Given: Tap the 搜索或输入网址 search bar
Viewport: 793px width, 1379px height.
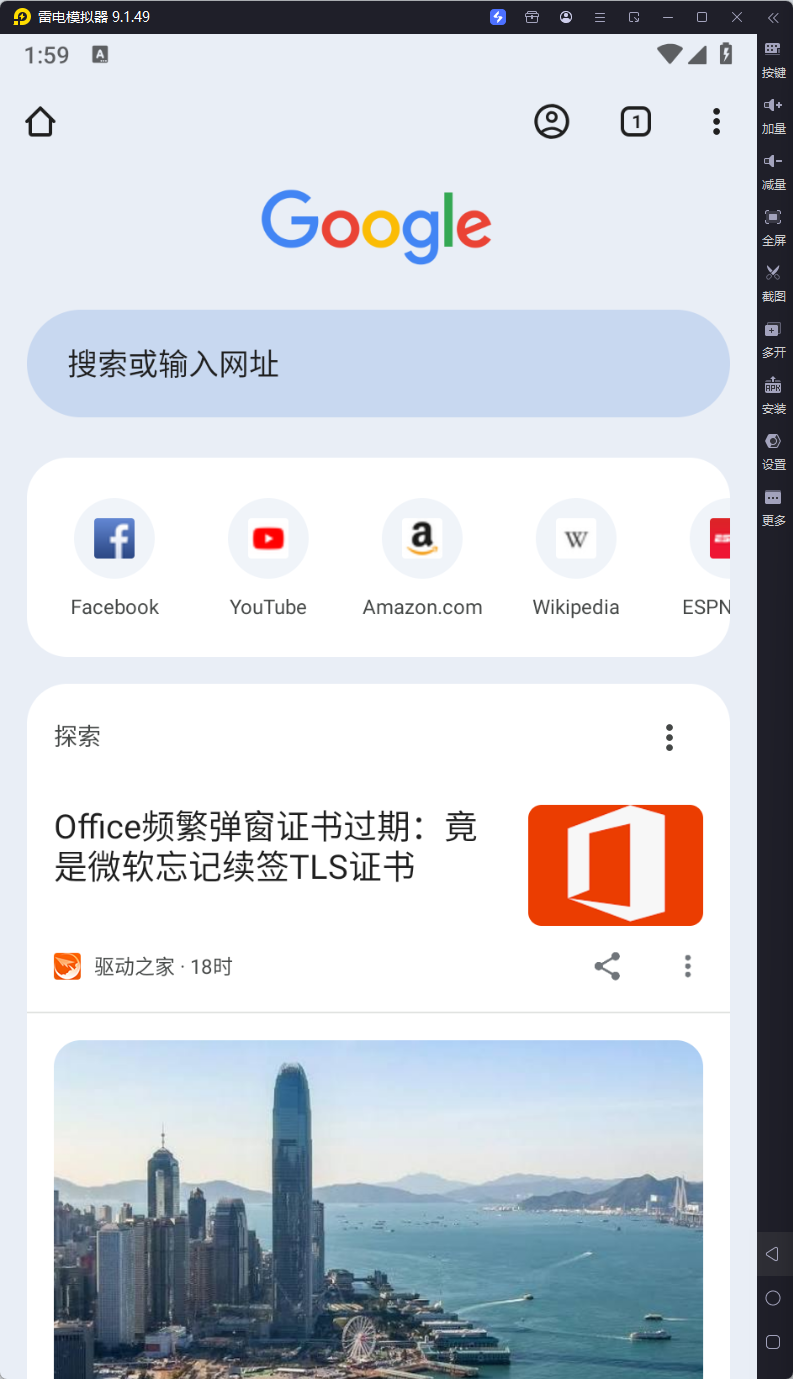Looking at the screenshot, I should tap(378, 363).
